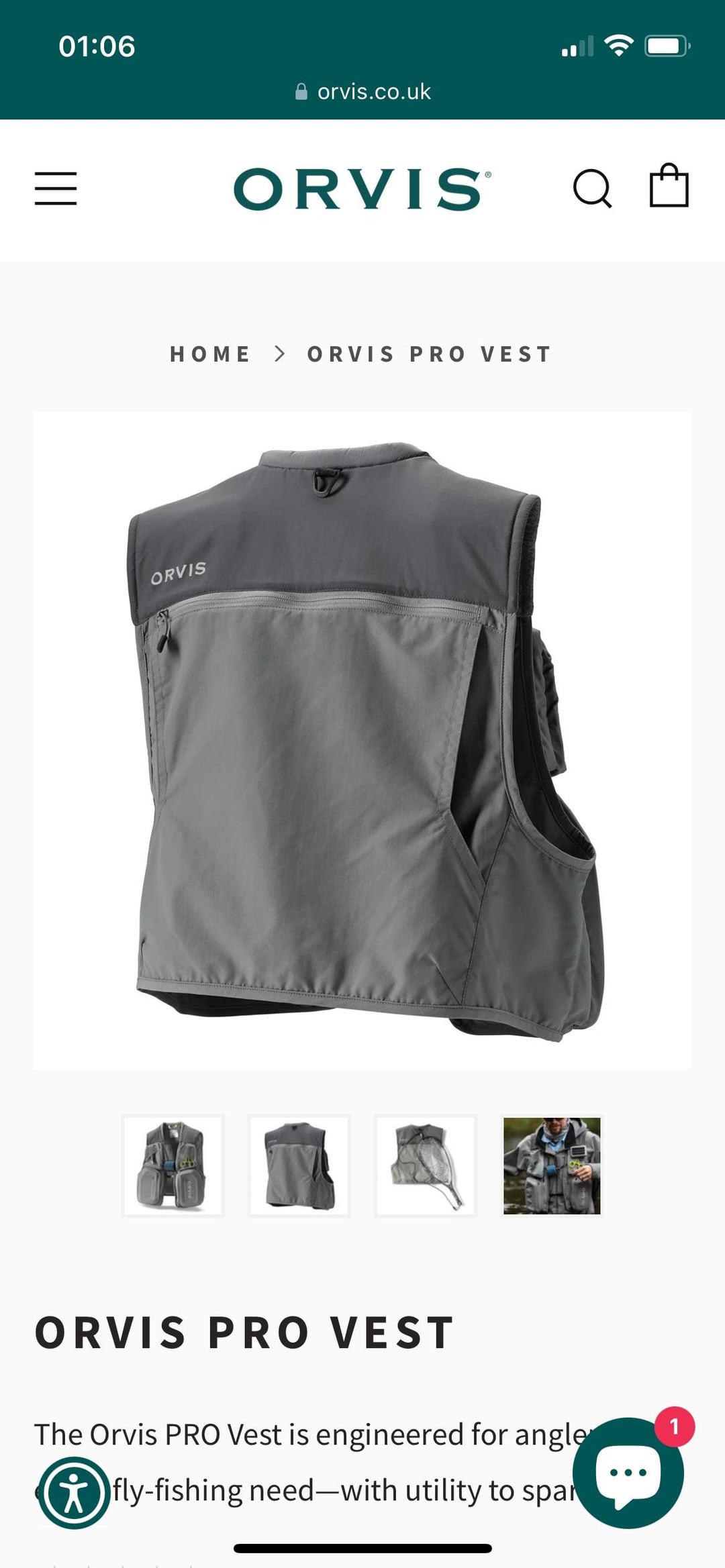725x1568 pixels.
Task: Tap the search magnifier icon
Action: [x=592, y=189]
